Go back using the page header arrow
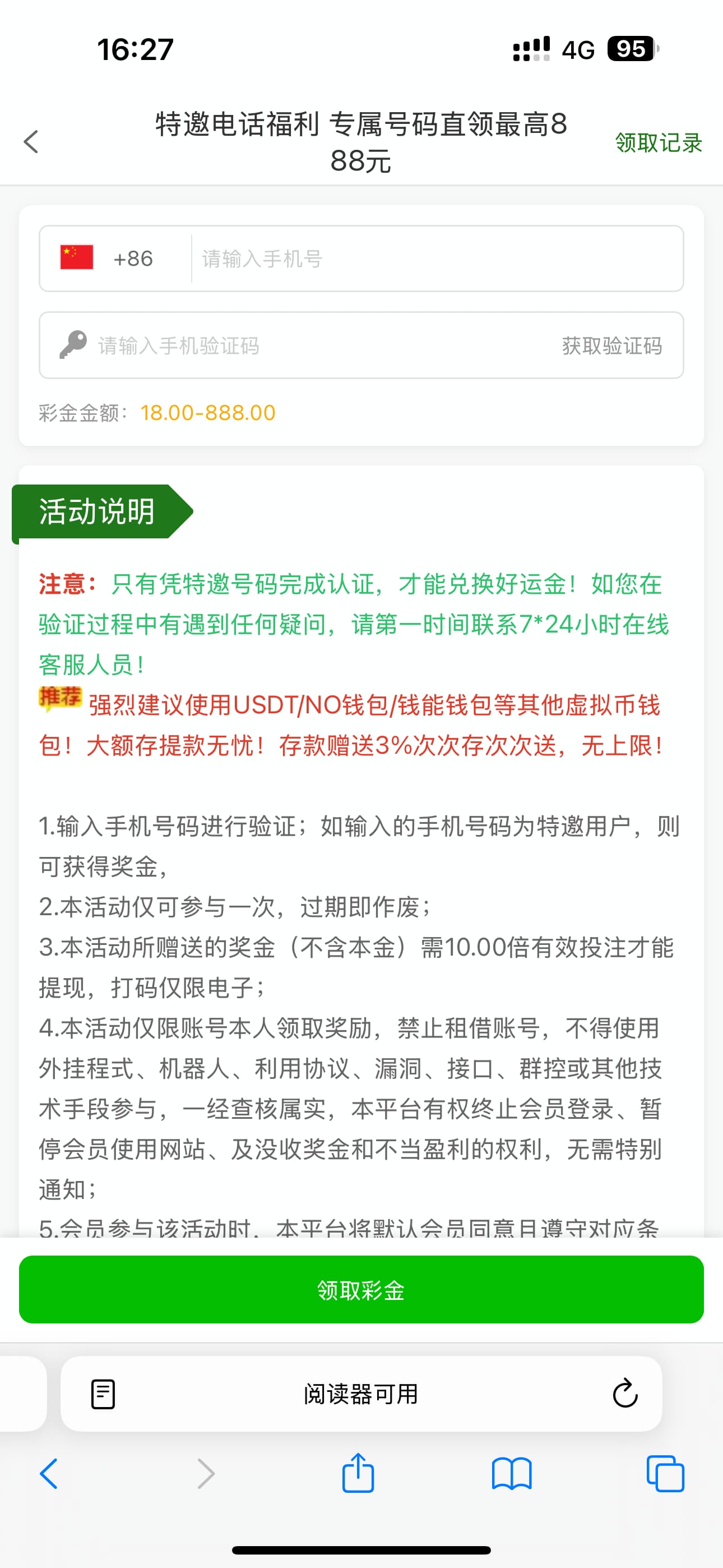This screenshot has width=723, height=1568. (x=31, y=142)
